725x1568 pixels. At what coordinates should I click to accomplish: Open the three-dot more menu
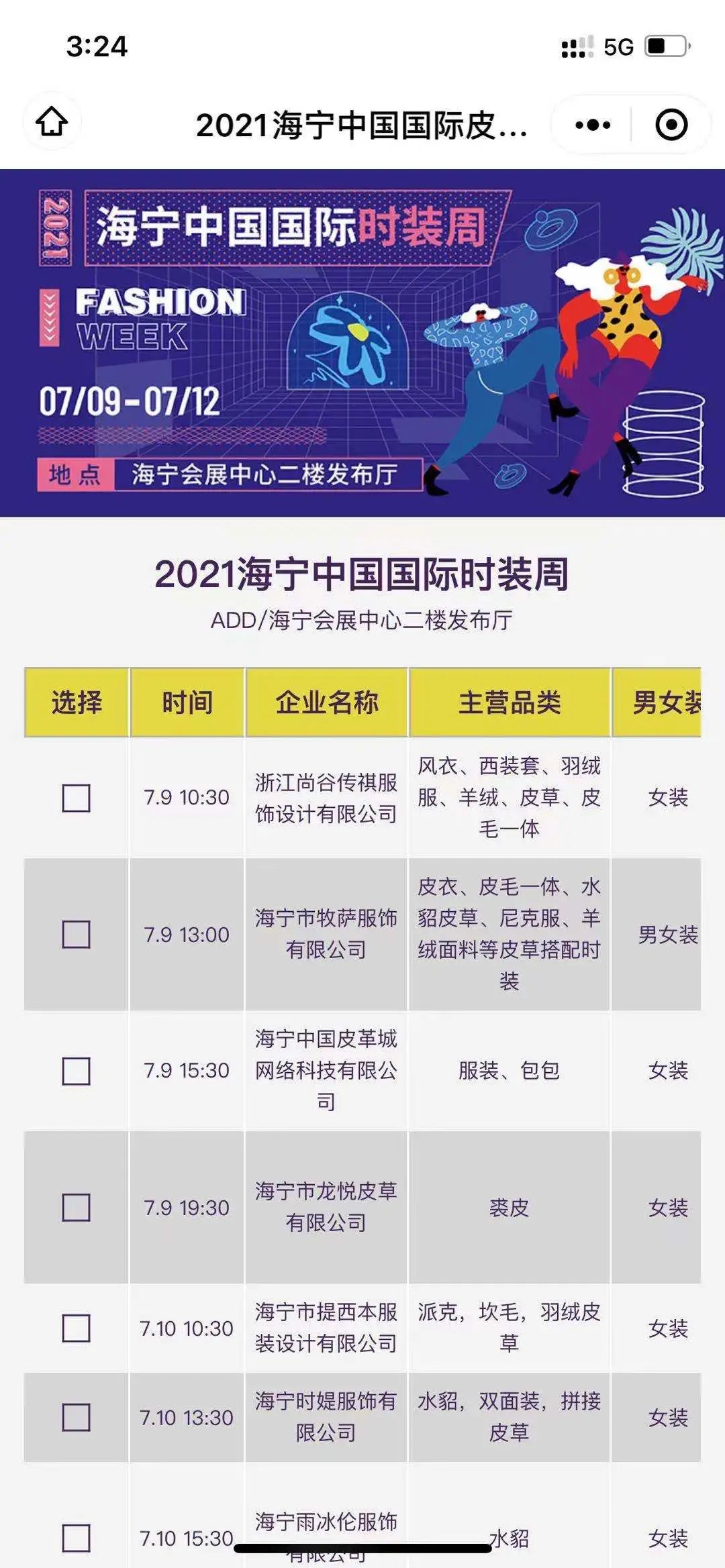click(593, 125)
